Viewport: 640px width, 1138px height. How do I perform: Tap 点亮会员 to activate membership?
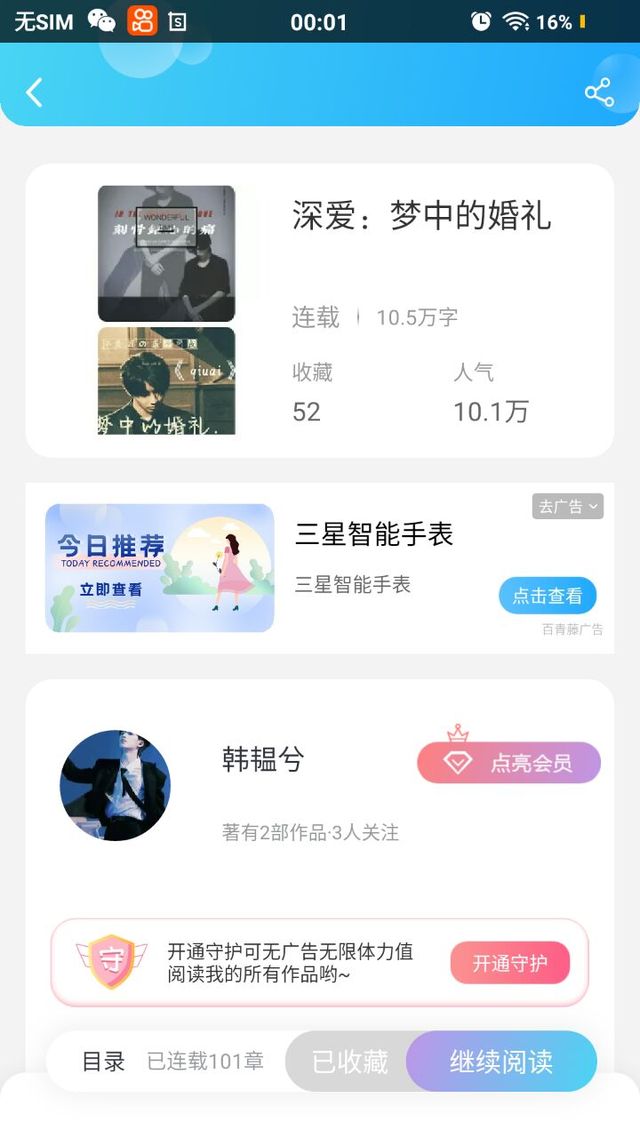[508, 763]
